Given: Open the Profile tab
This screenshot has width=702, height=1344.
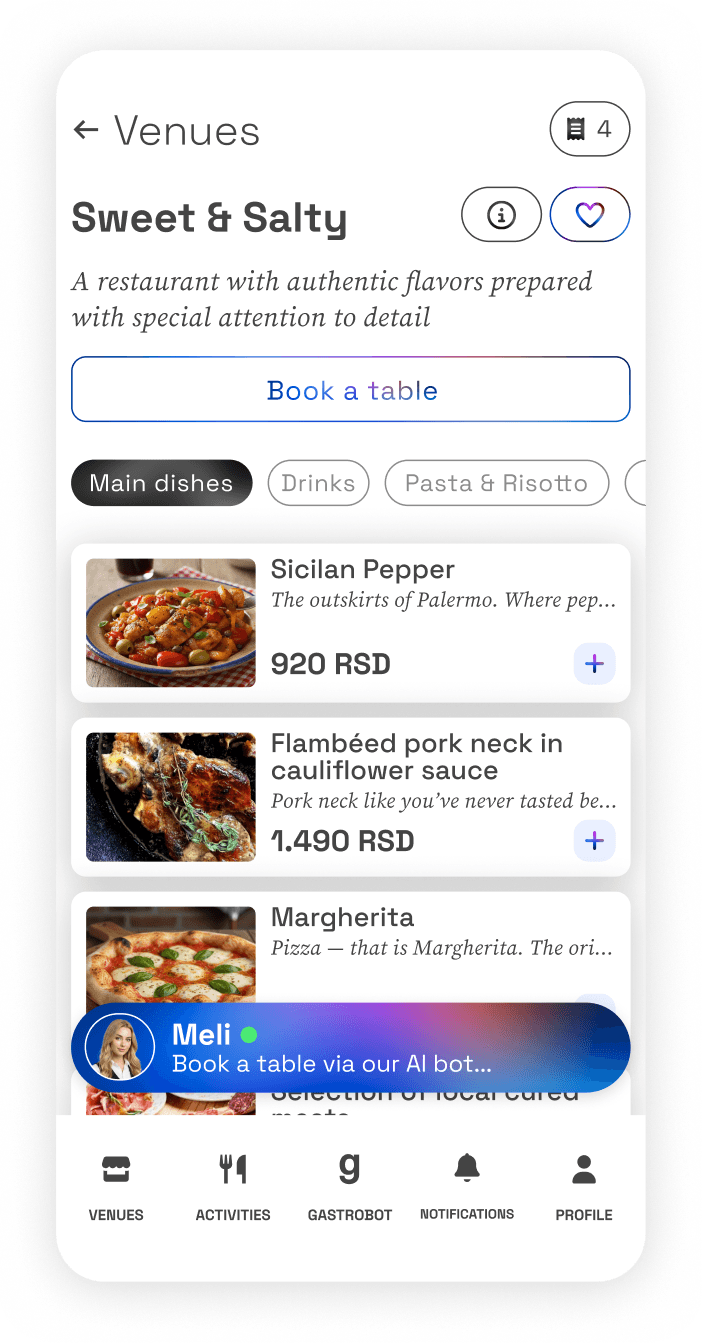Looking at the screenshot, I should point(584,1187).
